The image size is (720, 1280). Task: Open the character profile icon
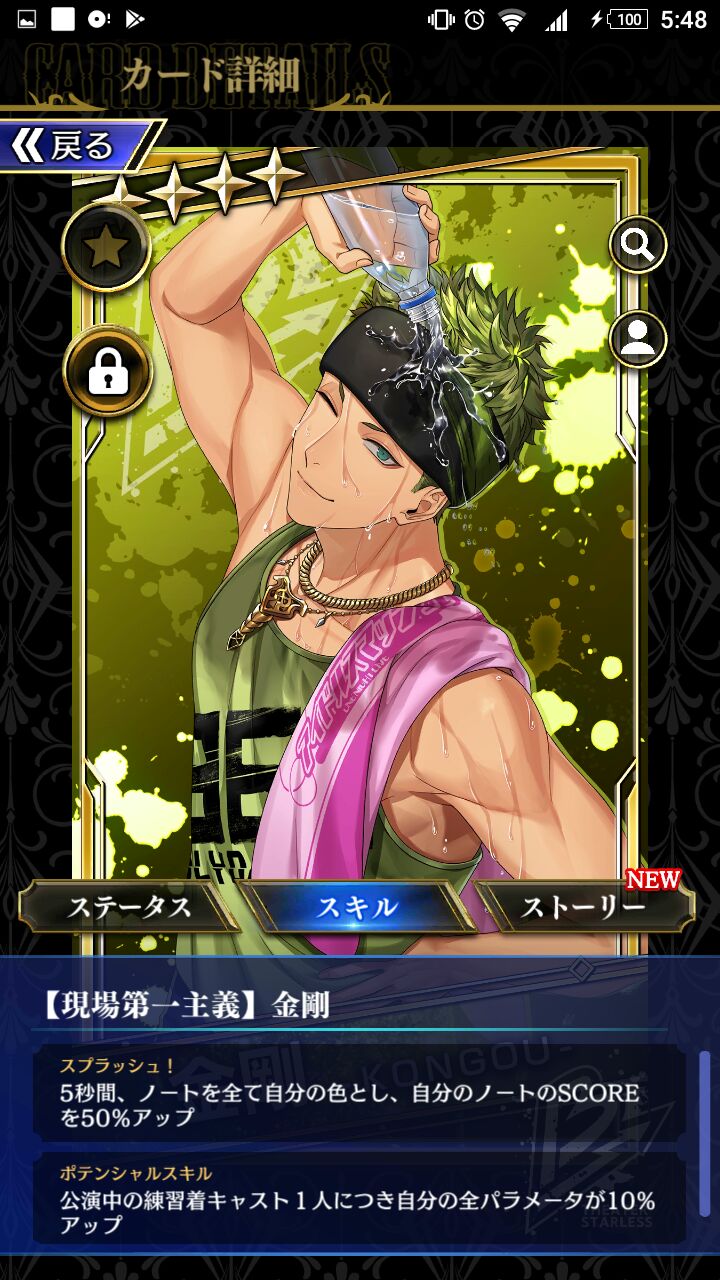tap(638, 339)
